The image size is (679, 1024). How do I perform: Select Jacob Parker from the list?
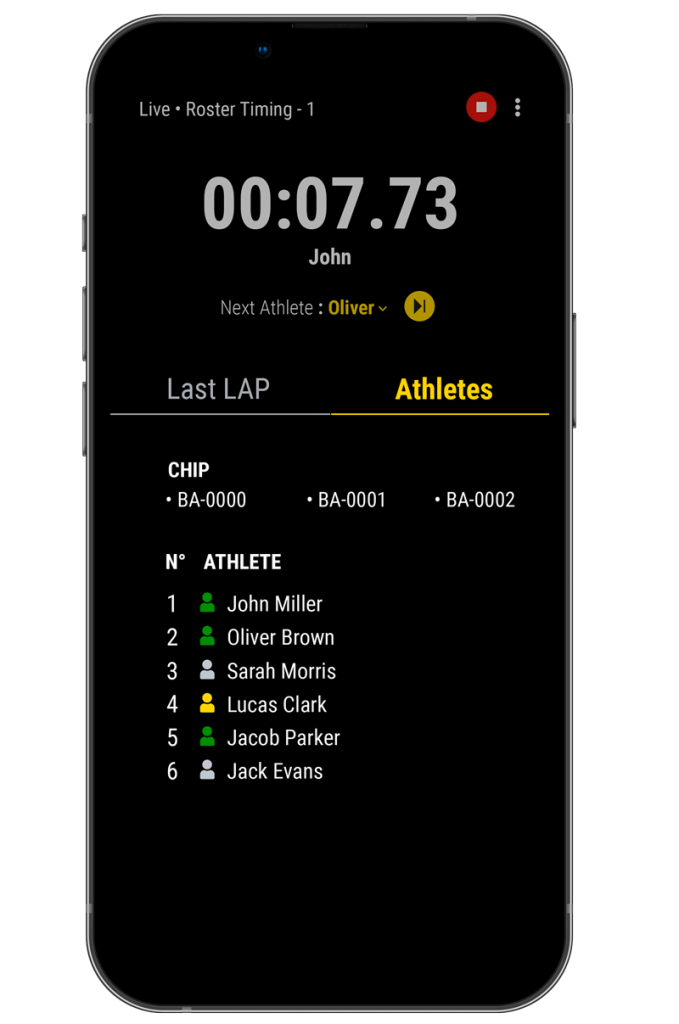(282, 738)
